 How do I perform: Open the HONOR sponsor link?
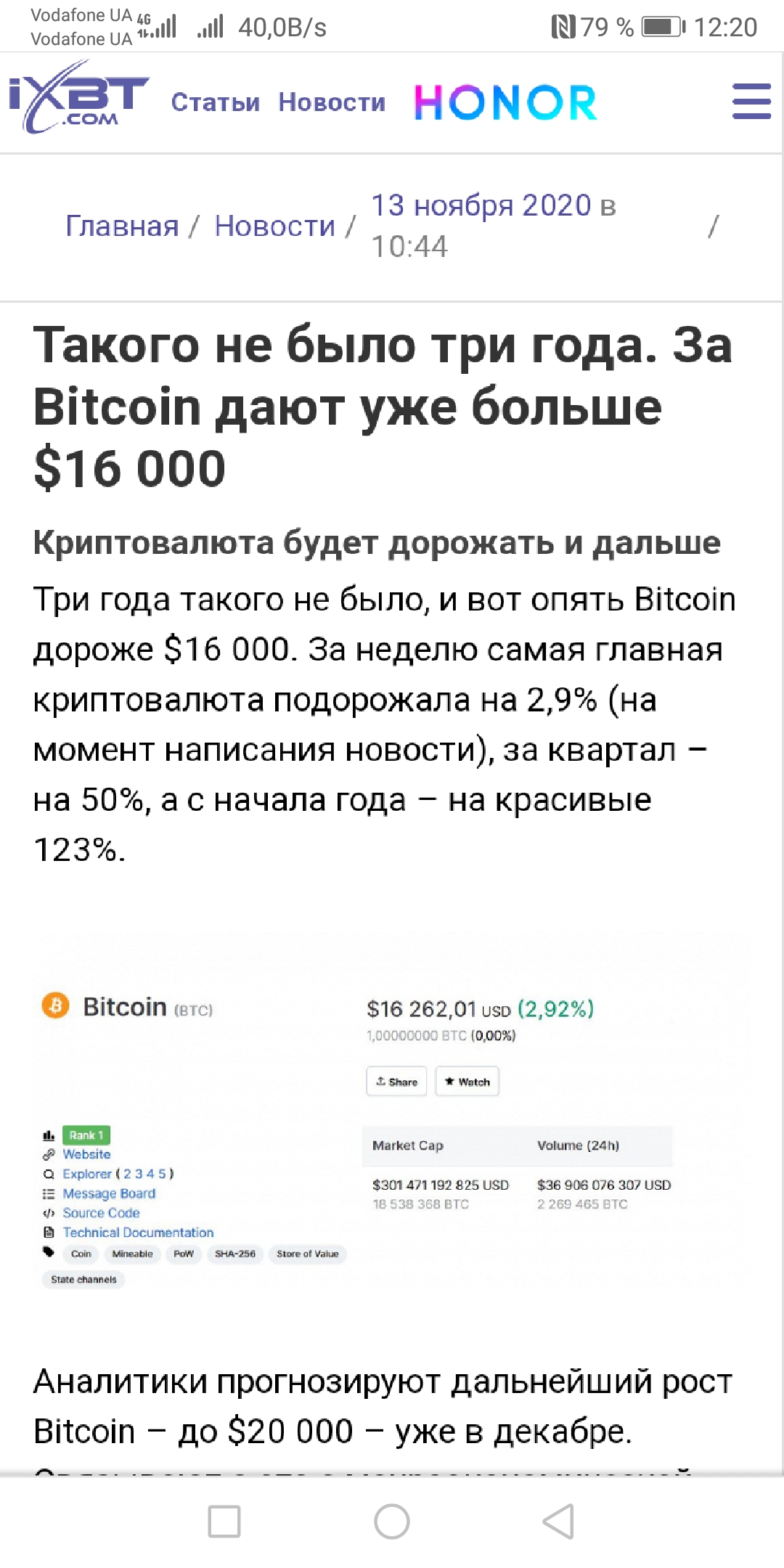pyautogui.click(x=505, y=102)
